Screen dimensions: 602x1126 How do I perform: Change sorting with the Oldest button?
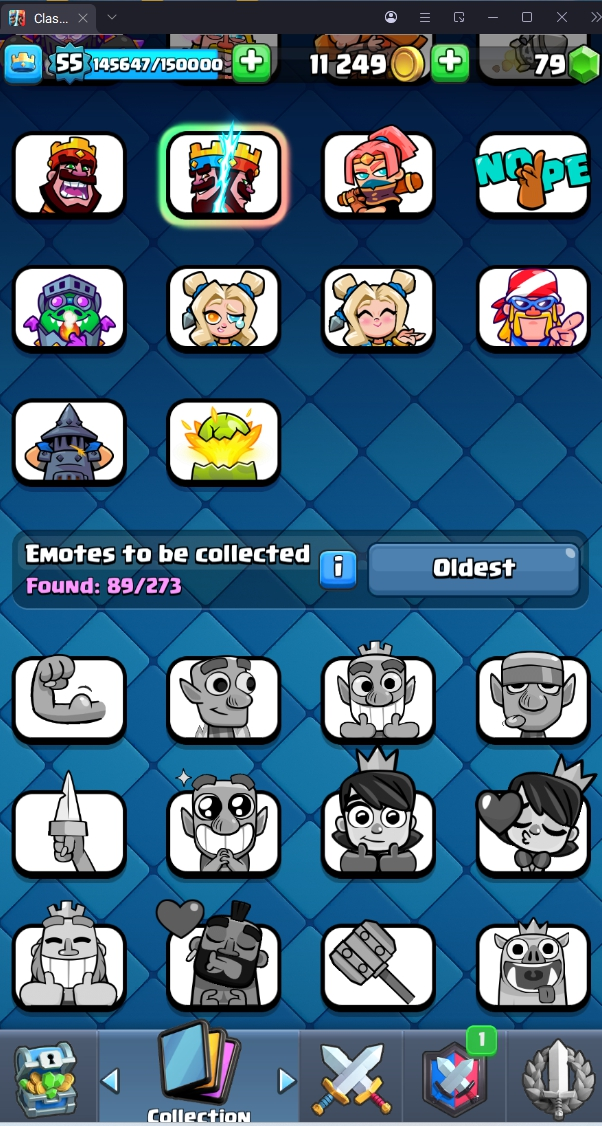[473, 568]
